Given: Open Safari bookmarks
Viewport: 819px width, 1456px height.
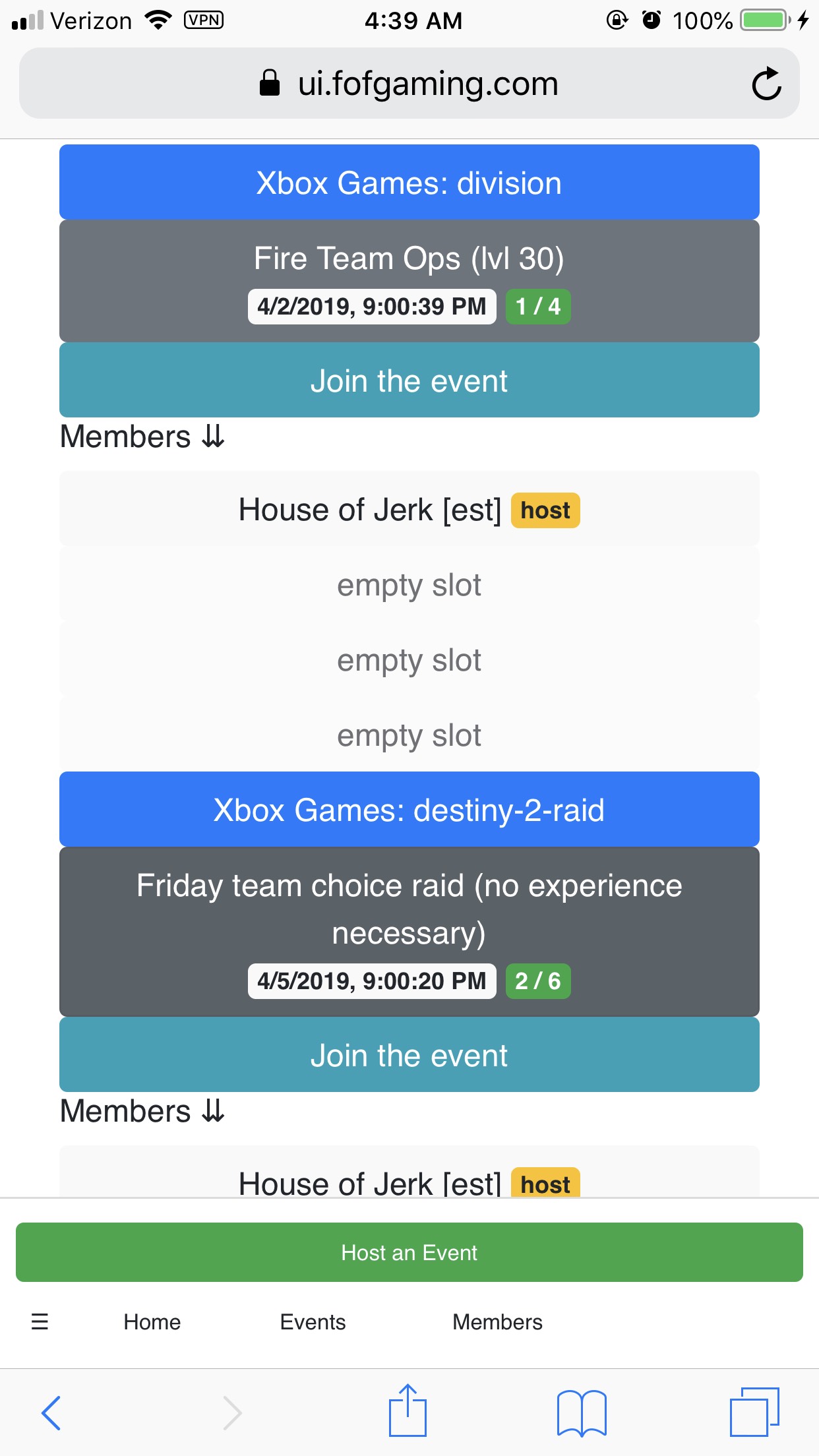Looking at the screenshot, I should pyautogui.click(x=581, y=1412).
